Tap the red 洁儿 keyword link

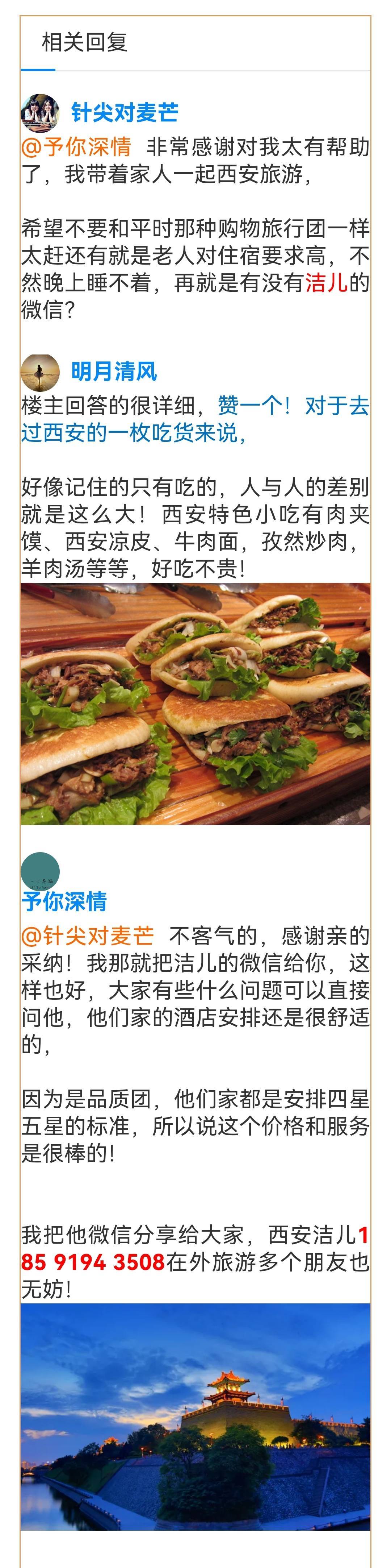327,282
